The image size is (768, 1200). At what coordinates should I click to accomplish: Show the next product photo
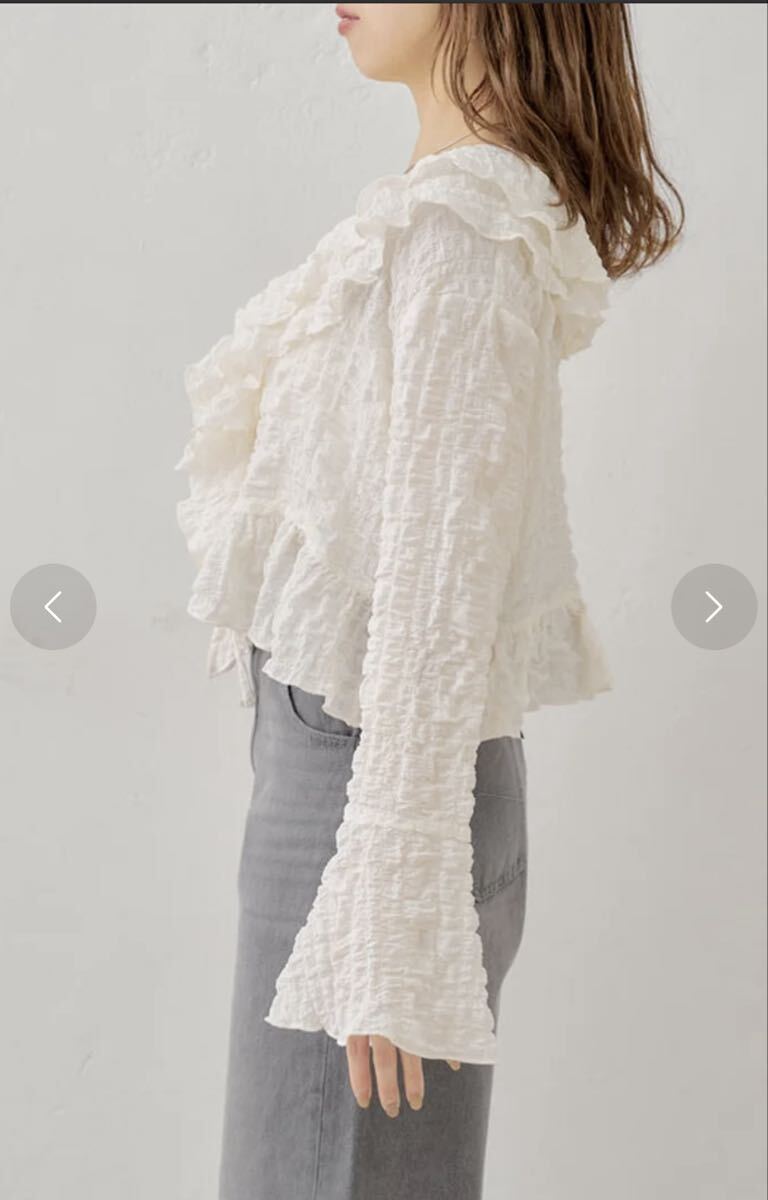coord(713,607)
